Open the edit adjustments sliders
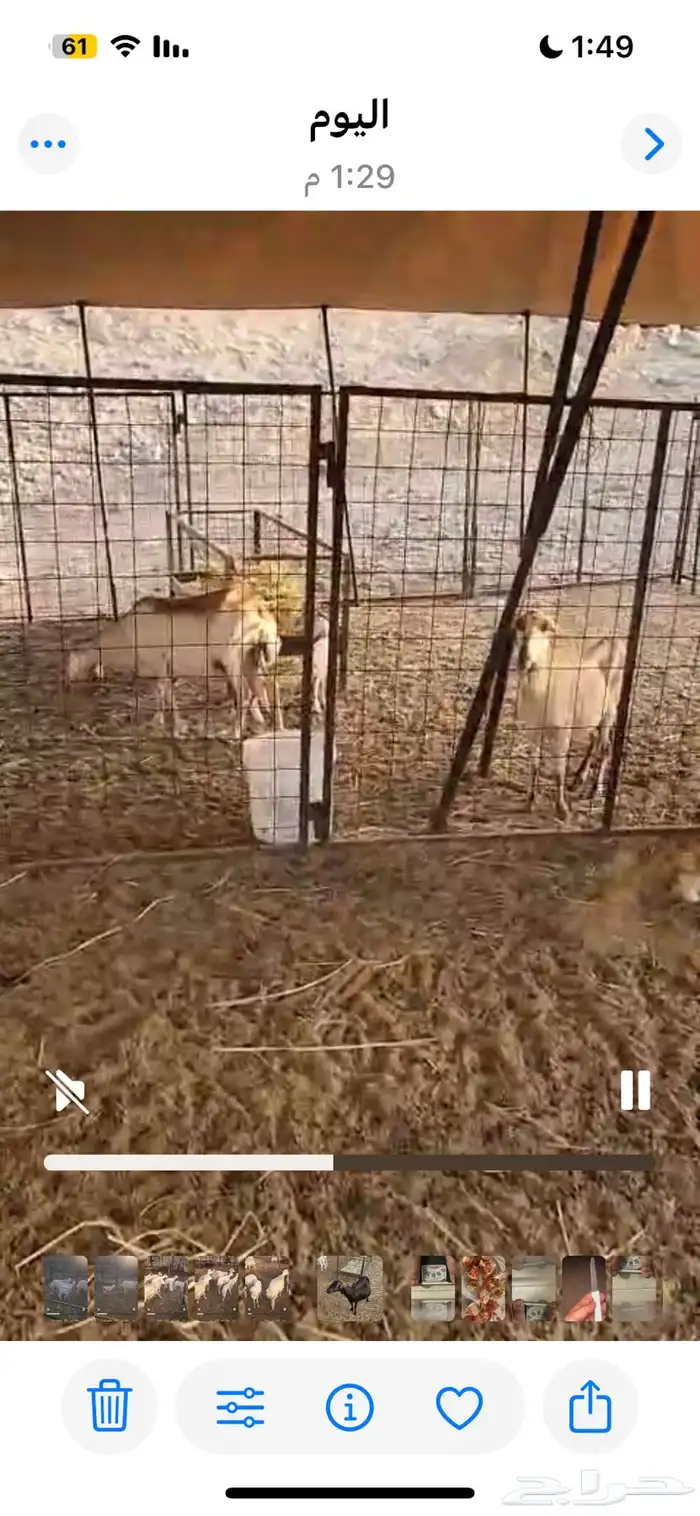Screen dimensions: 700x1516 click(x=241, y=1407)
